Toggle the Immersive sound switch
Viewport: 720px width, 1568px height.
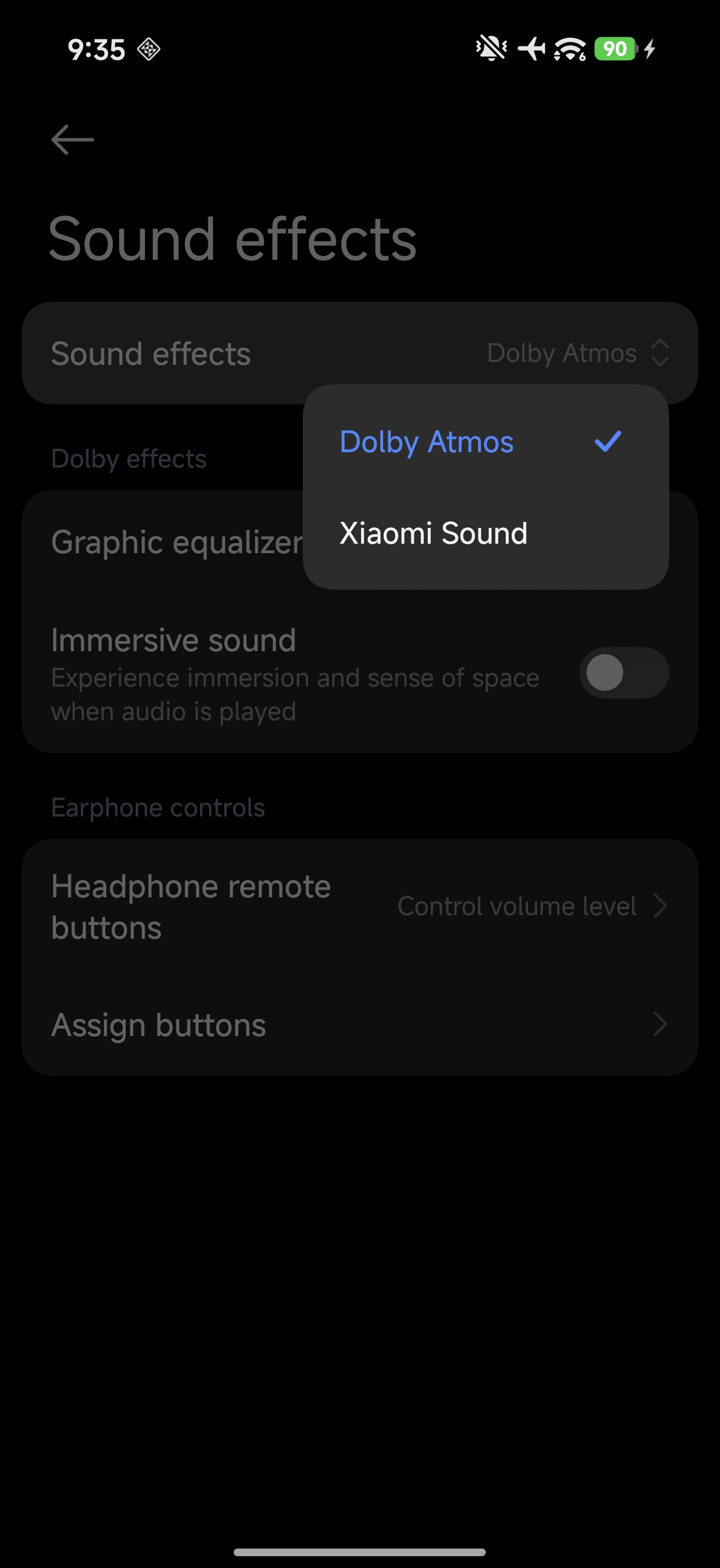tap(623, 672)
